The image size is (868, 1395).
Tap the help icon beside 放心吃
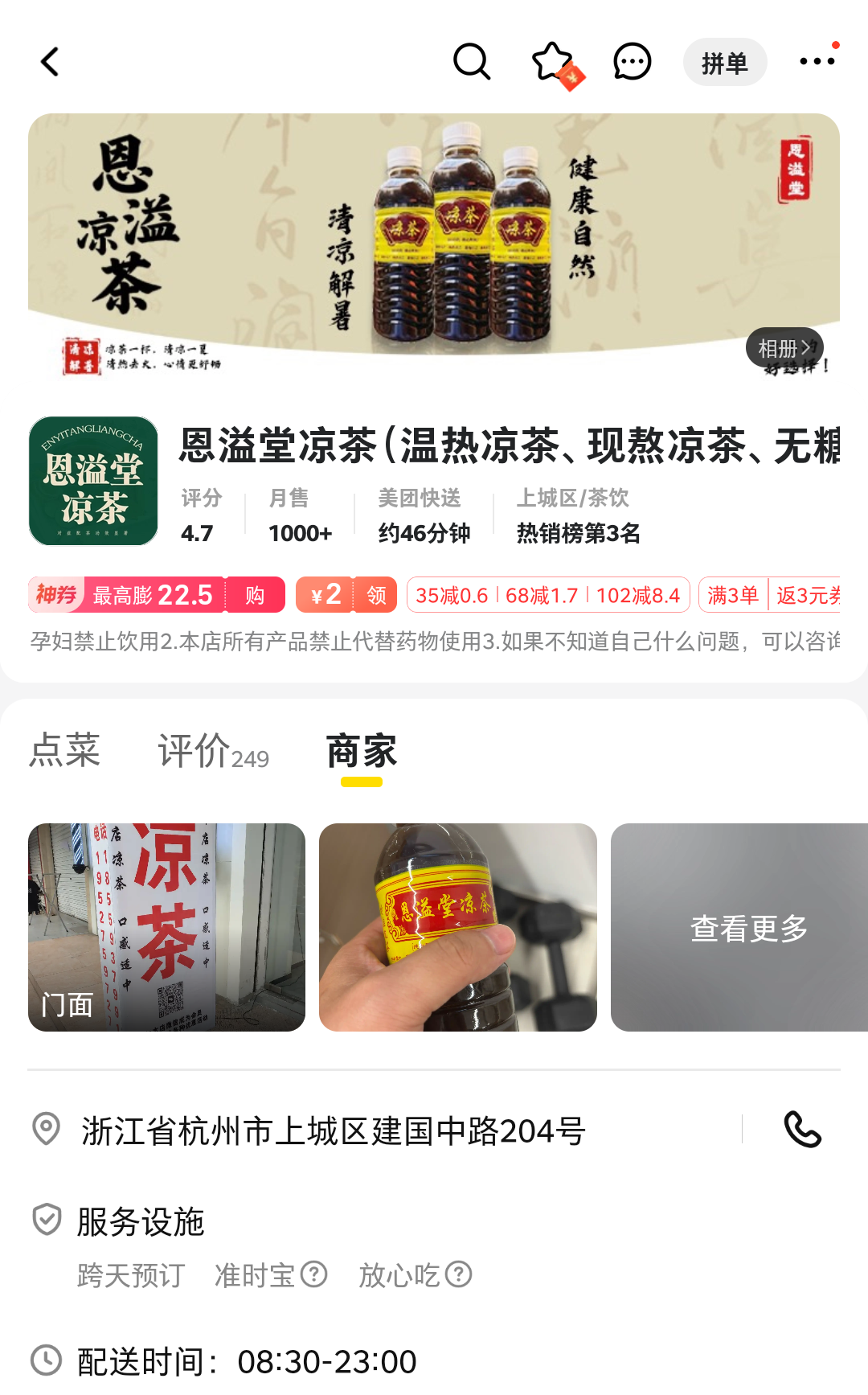[x=458, y=1274]
